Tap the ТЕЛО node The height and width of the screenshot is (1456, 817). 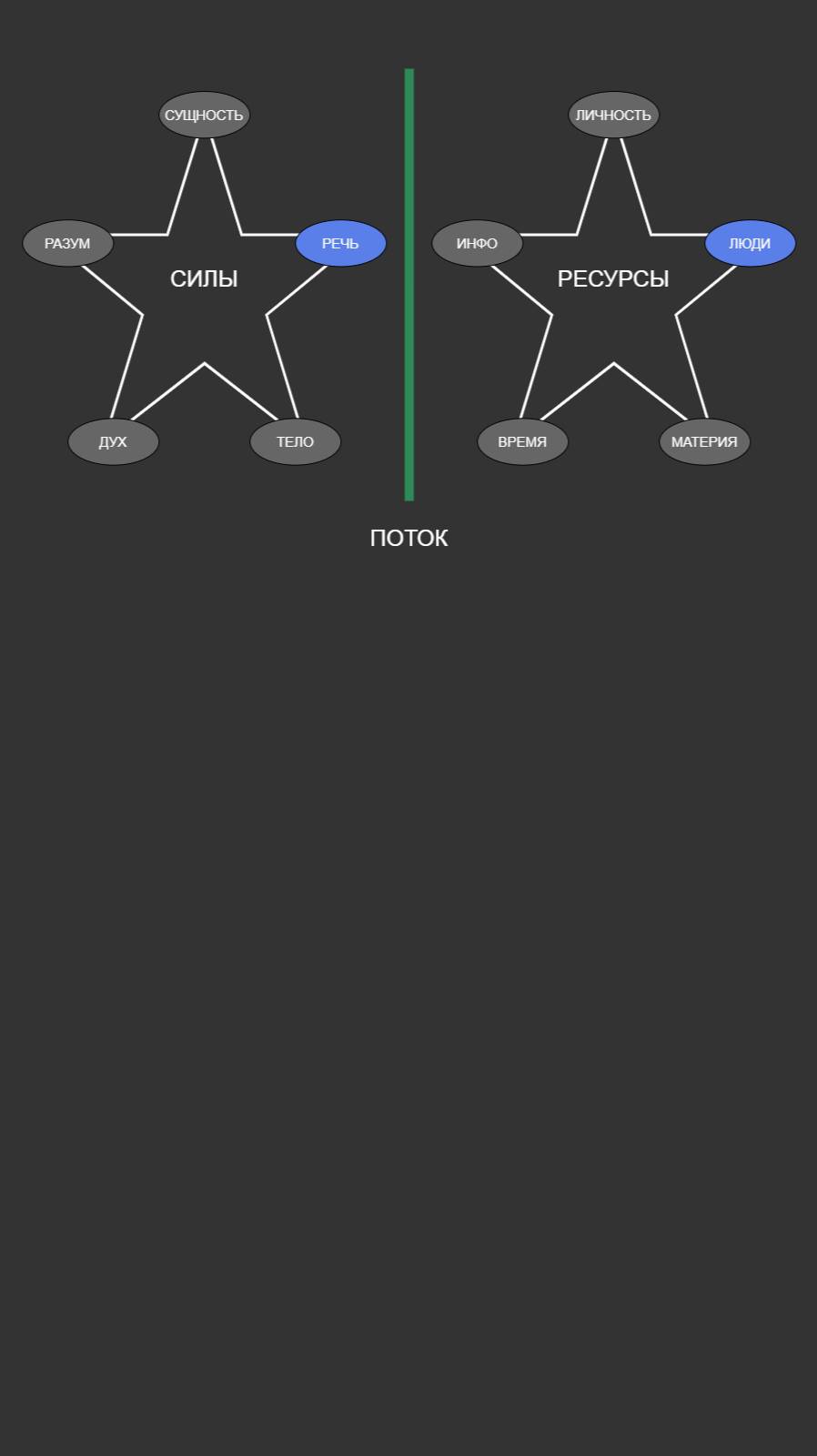pyautogui.click(x=295, y=442)
